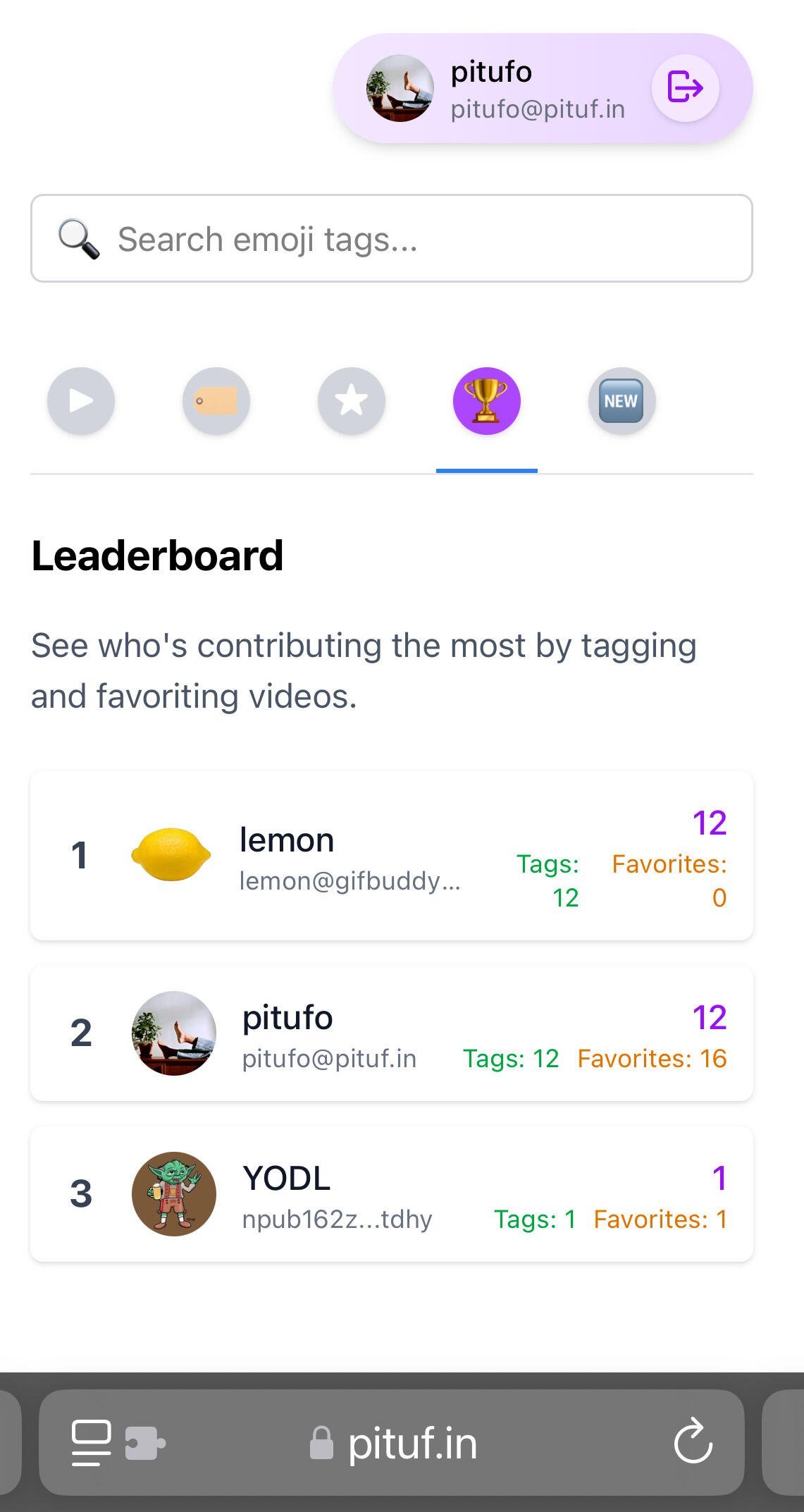This screenshot has height=1512, width=804.
Task: Open the NEW tab
Action: click(622, 401)
